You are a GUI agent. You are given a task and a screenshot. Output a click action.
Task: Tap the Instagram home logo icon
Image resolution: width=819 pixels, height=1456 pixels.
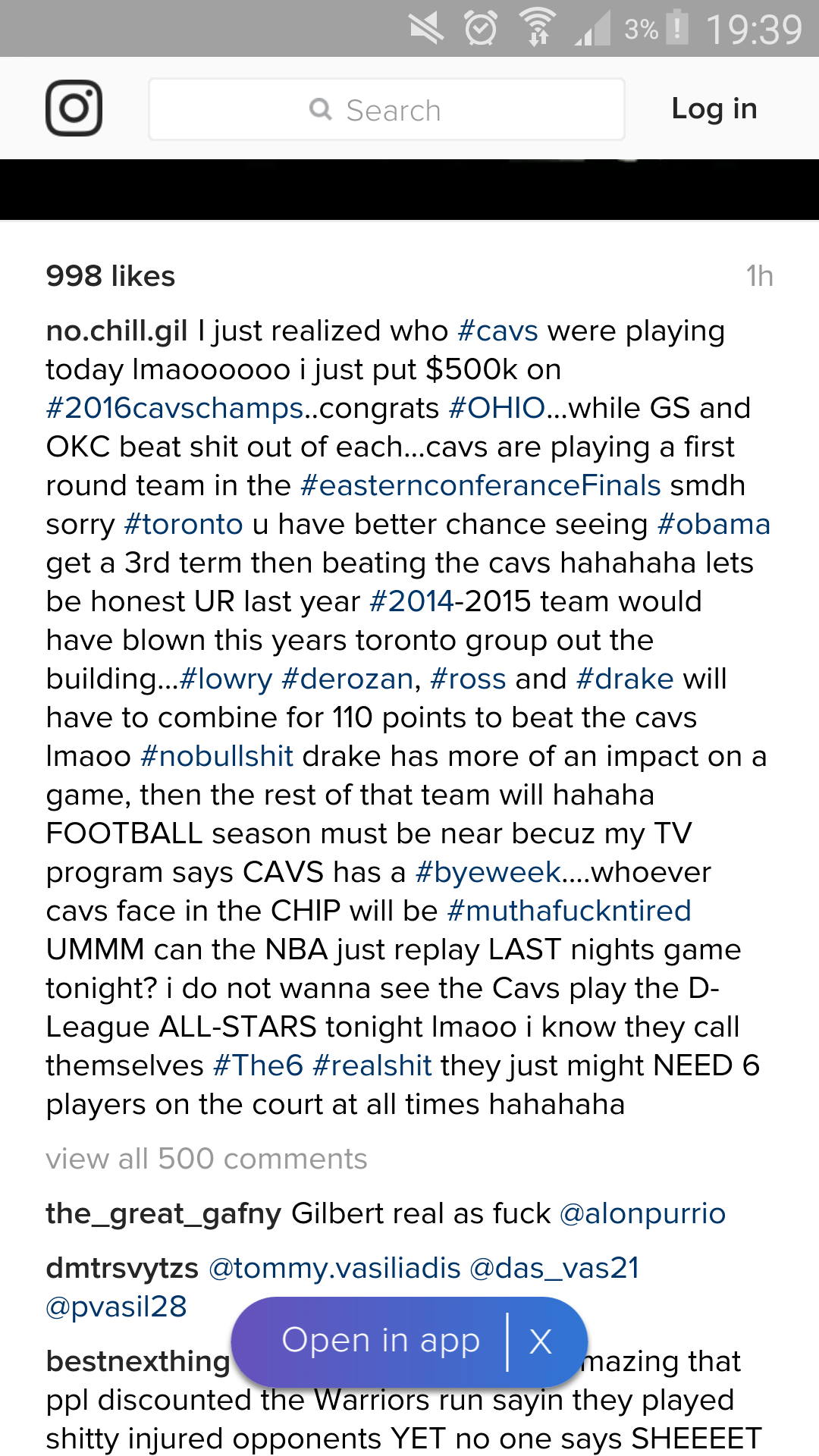74,108
